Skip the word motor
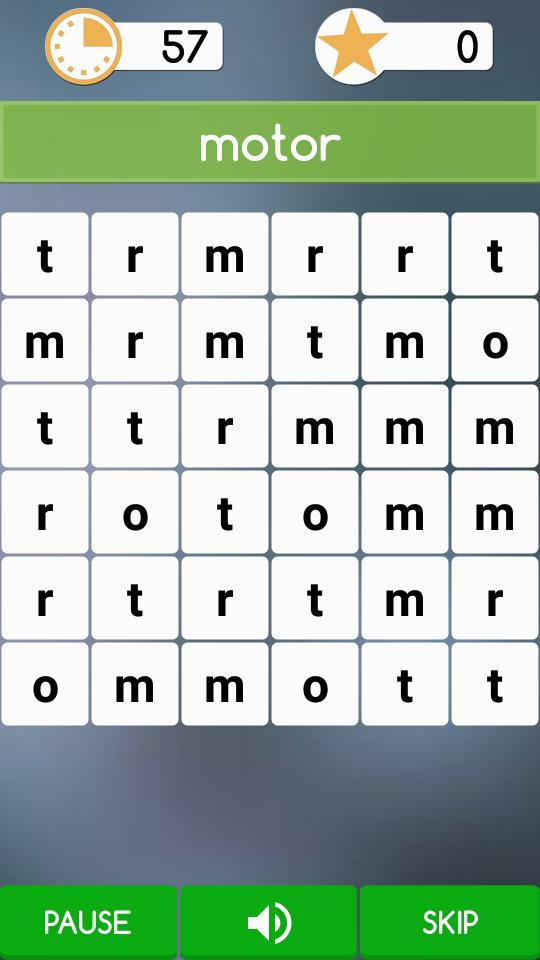This screenshot has height=960, width=540. (449, 921)
